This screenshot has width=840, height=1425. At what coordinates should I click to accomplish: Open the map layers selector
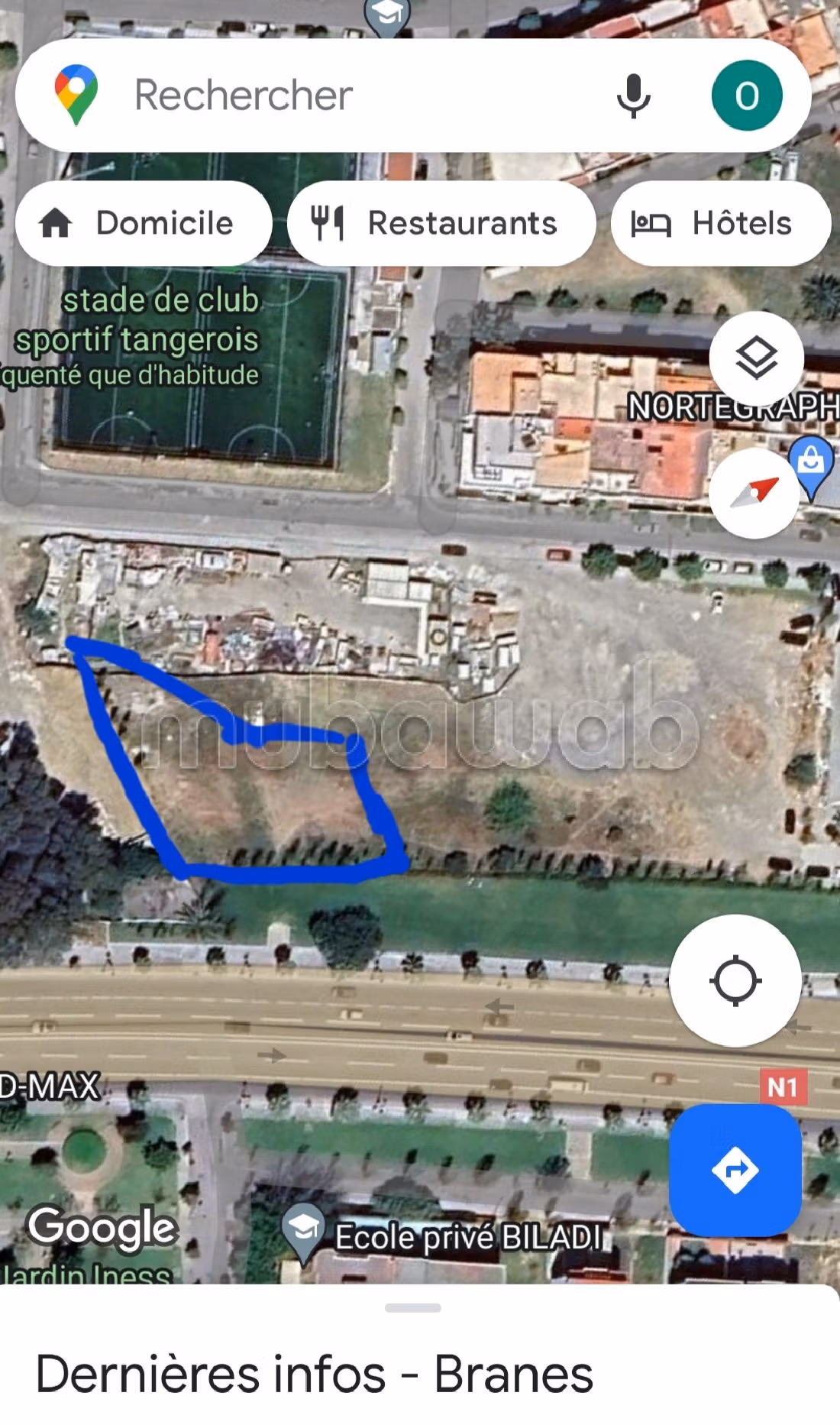[756, 358]
